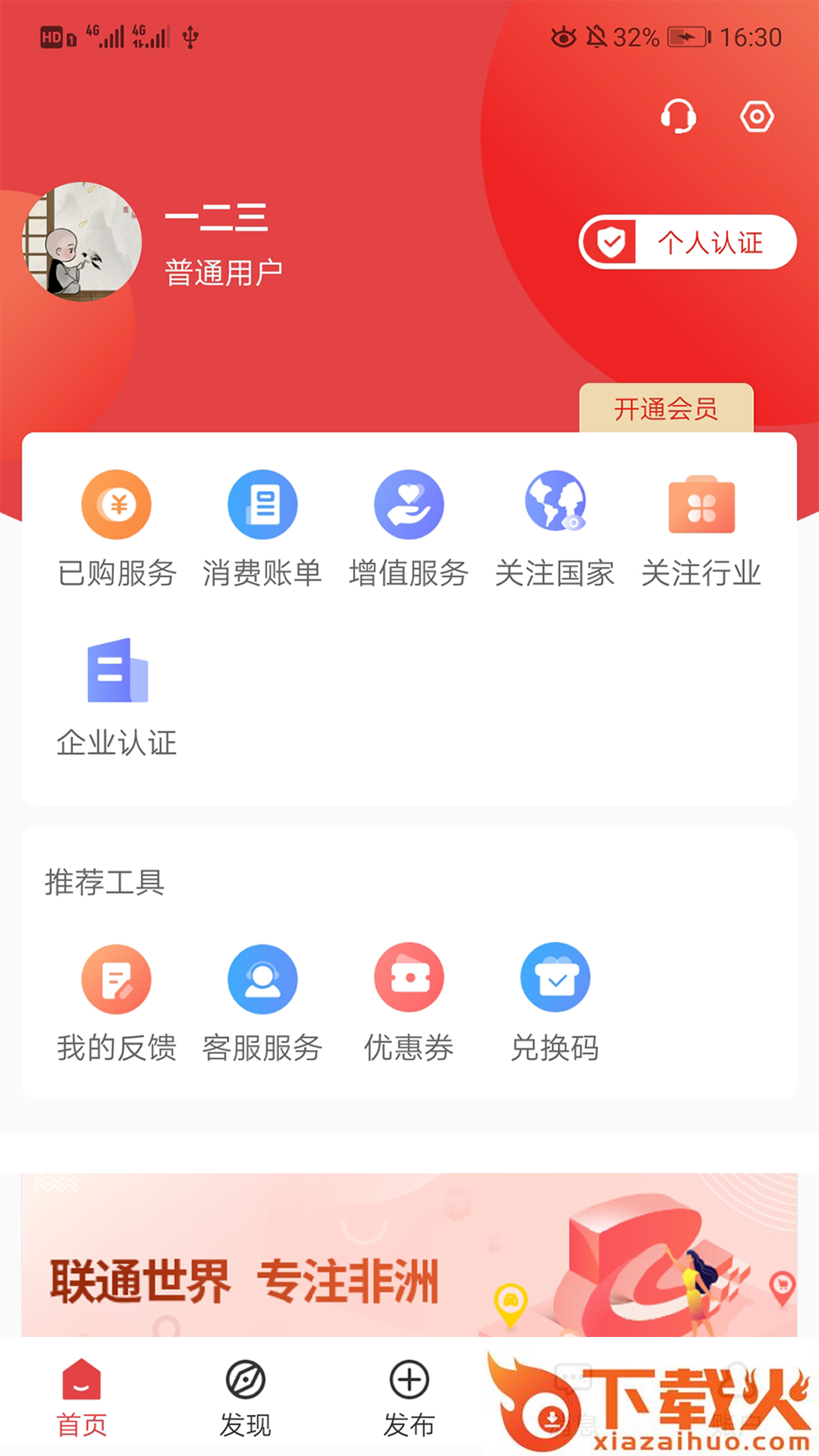819x1456 pixels.
Task: View 优惠券 coupons
Action: pyautogui.click(x=409, y=1003)
